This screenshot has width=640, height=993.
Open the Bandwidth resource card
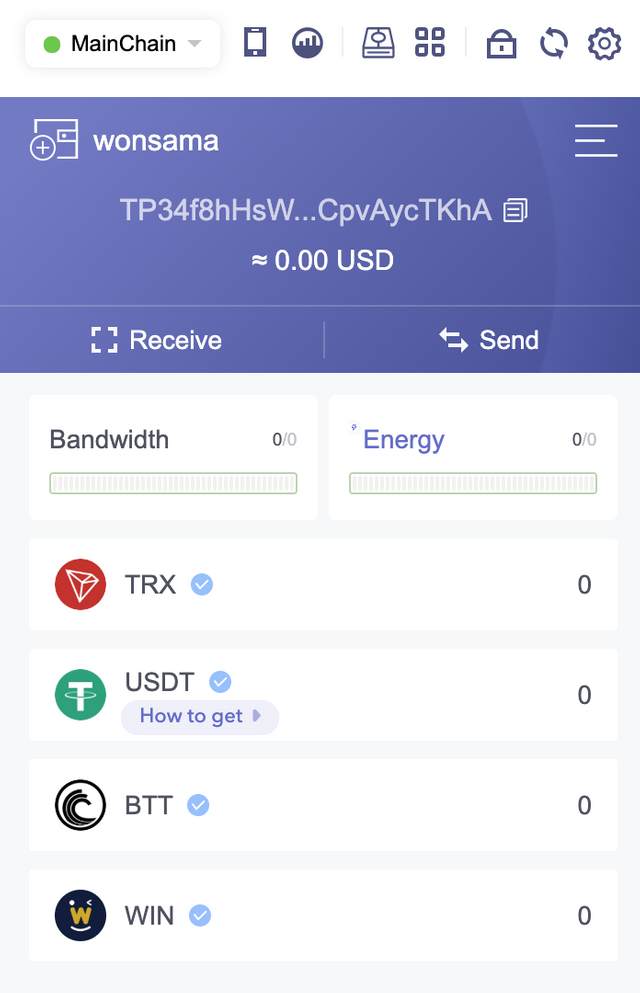click(x=173, y=457)
